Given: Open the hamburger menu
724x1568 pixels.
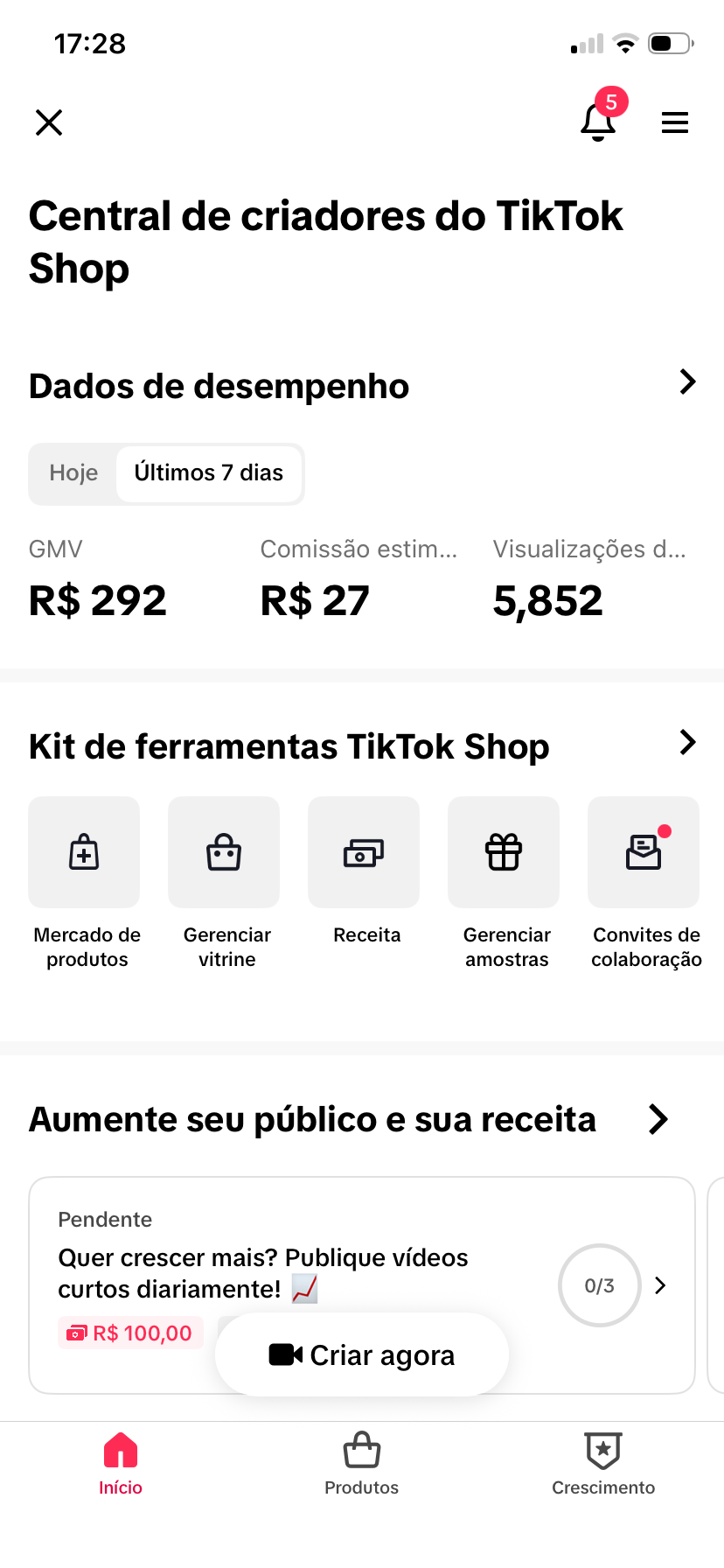Looking at the screenshot, I should [x=675, y=122].
